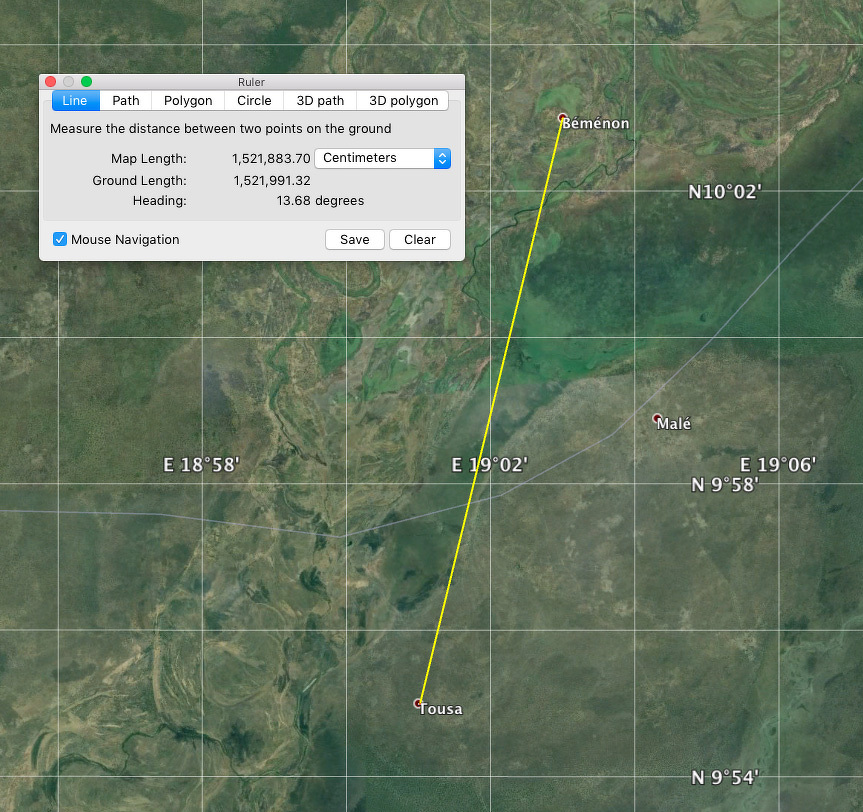Select the Malé placemark

tap(657, 418)
